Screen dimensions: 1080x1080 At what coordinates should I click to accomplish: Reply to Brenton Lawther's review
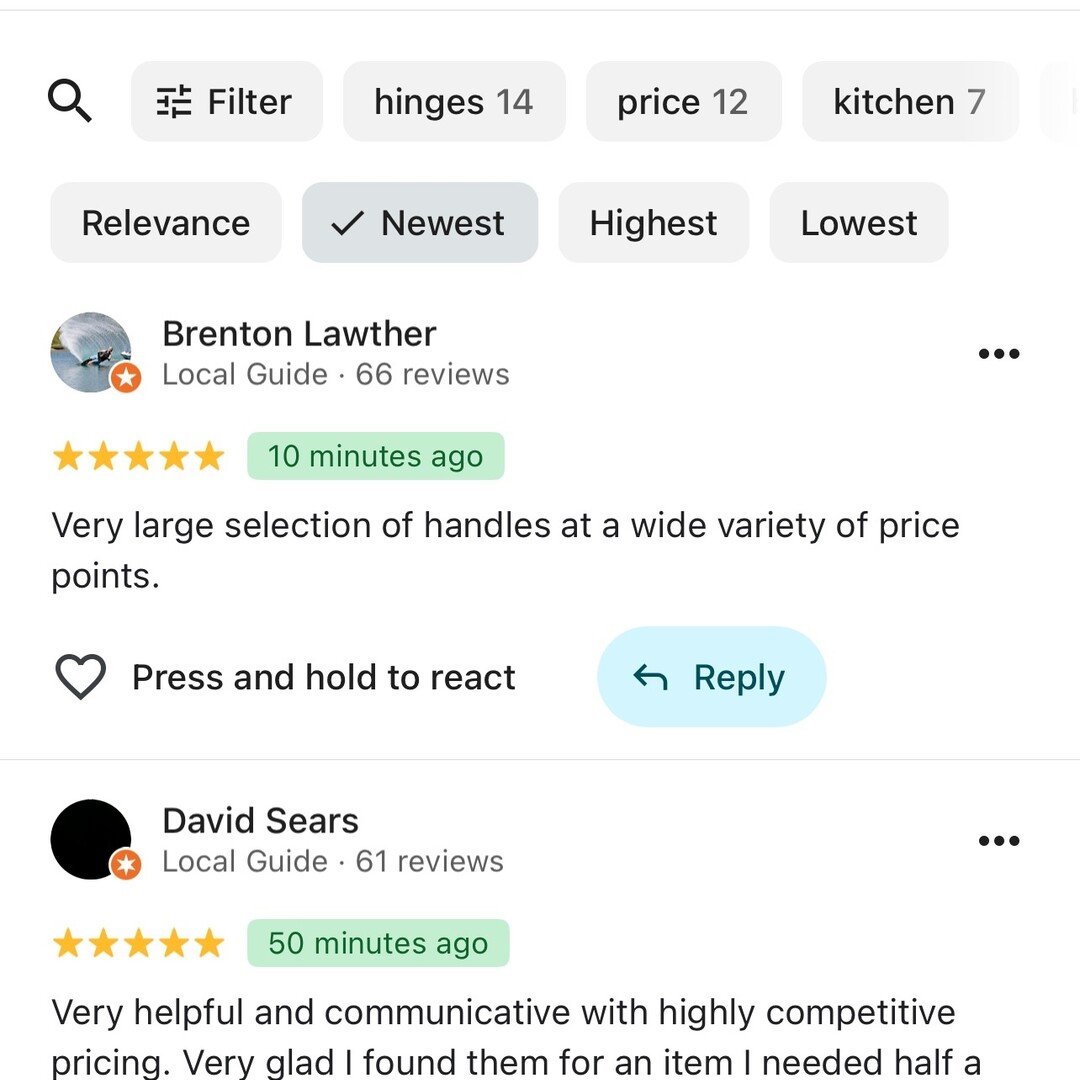711,677
